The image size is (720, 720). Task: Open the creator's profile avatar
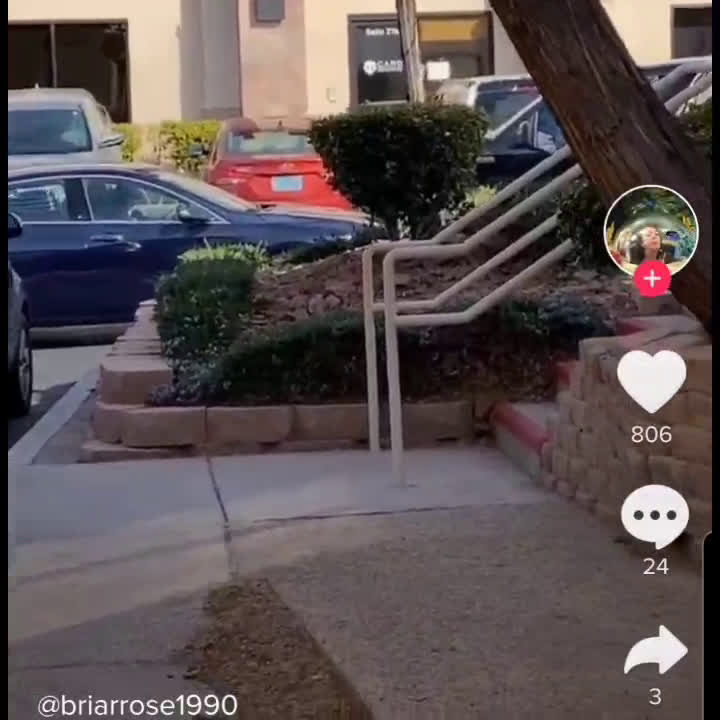(651, 230)
